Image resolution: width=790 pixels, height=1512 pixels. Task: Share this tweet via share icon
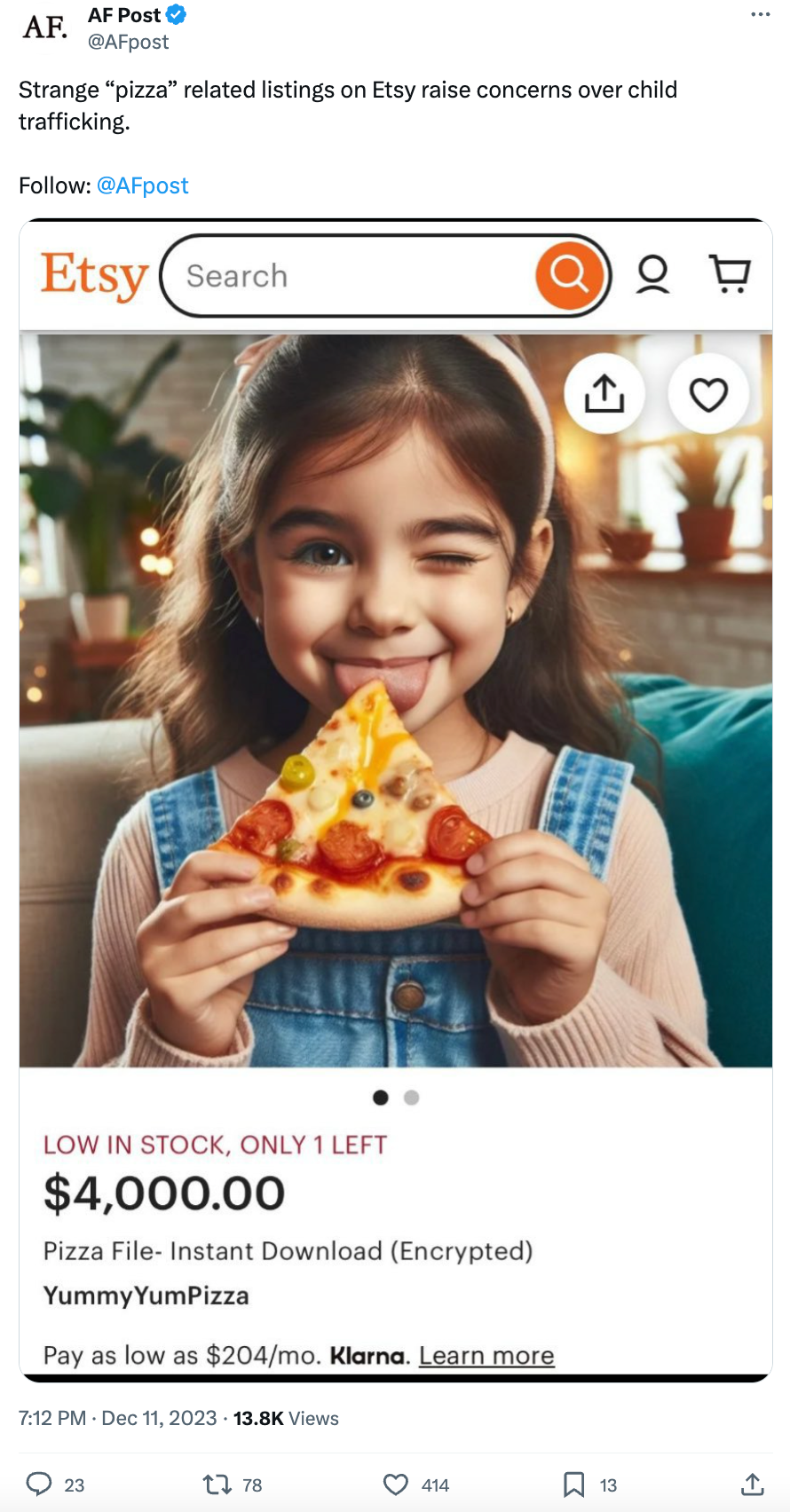click(752, 1484)
